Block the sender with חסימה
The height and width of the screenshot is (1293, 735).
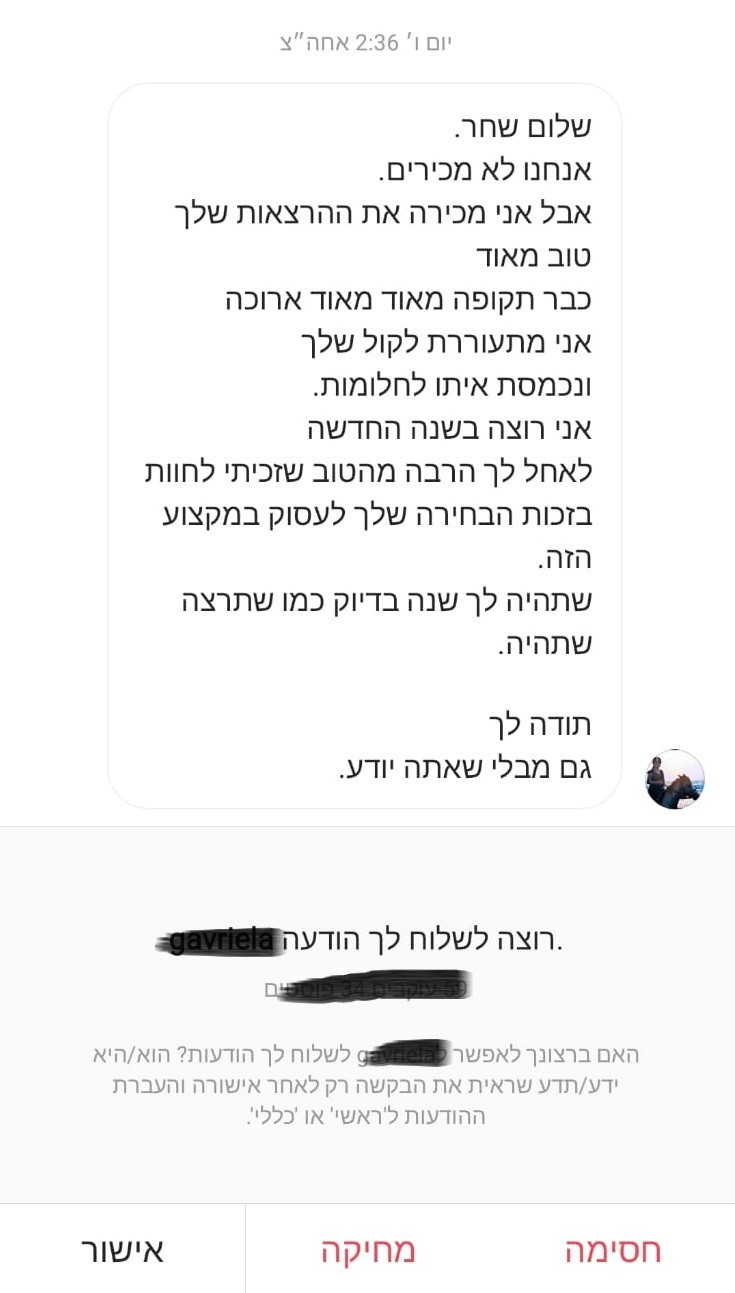tap(613, 1249)
